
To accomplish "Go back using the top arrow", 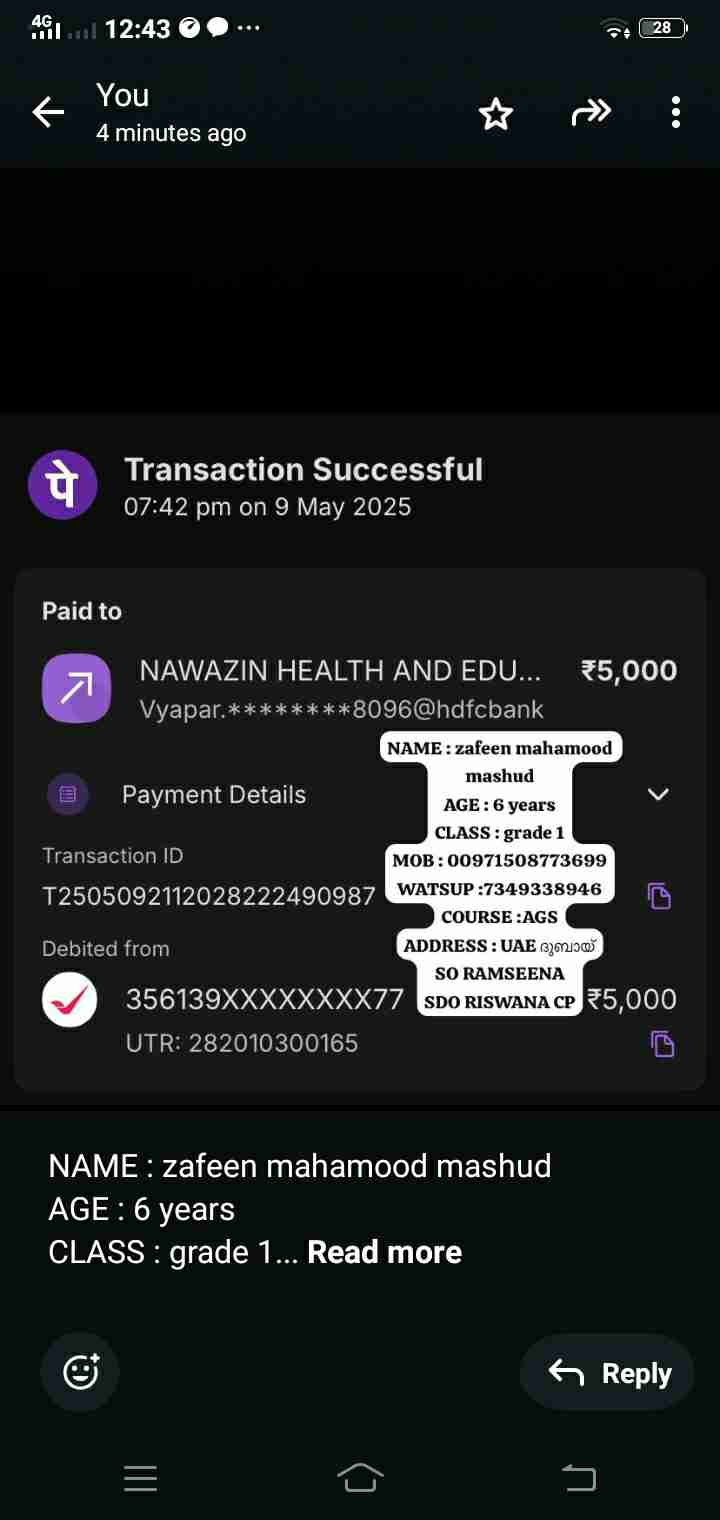I will tap(48, 113).
